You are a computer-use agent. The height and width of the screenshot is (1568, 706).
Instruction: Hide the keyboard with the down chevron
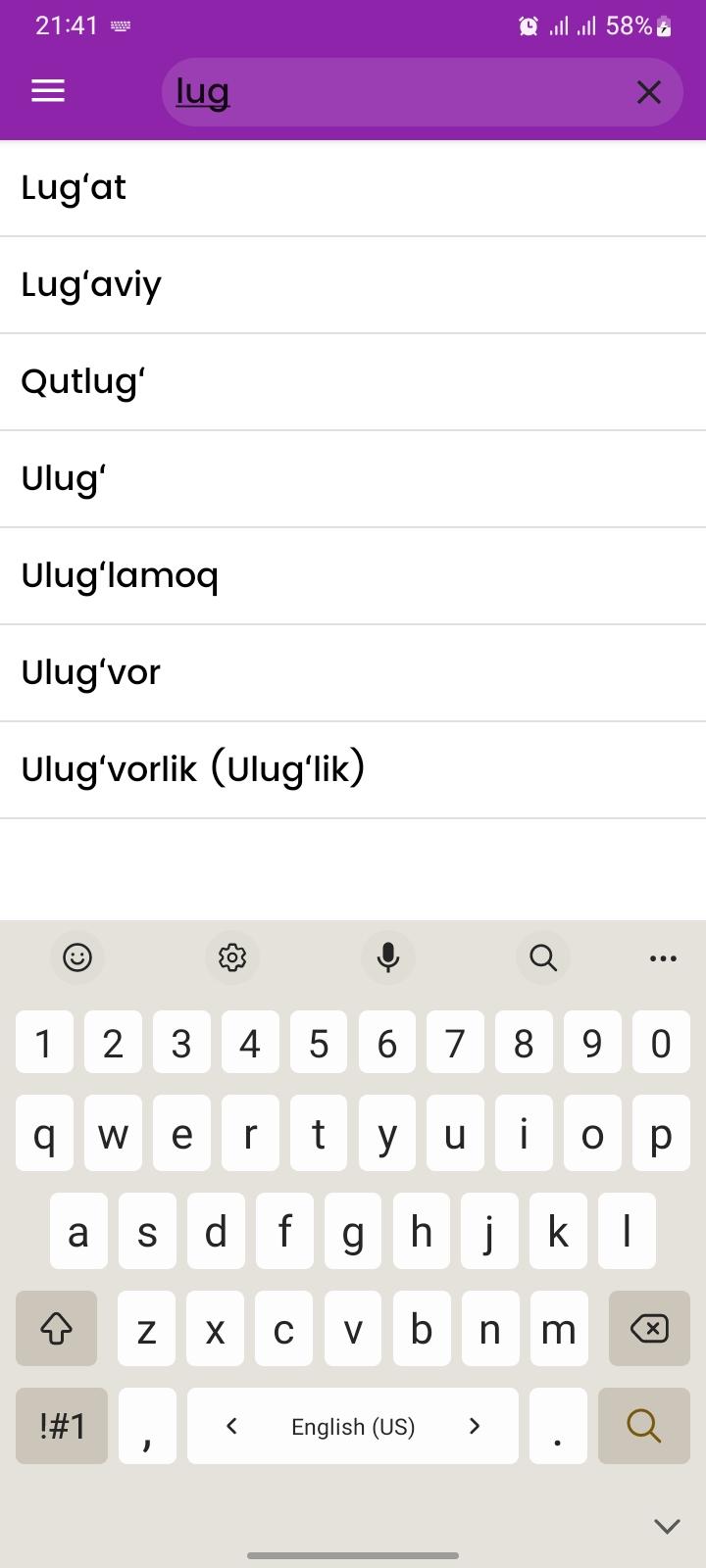[x=667, y=1526]
